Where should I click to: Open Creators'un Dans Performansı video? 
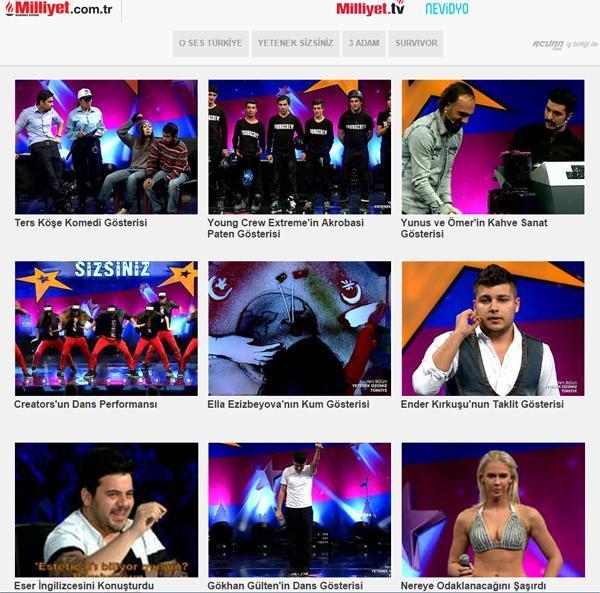106,328
